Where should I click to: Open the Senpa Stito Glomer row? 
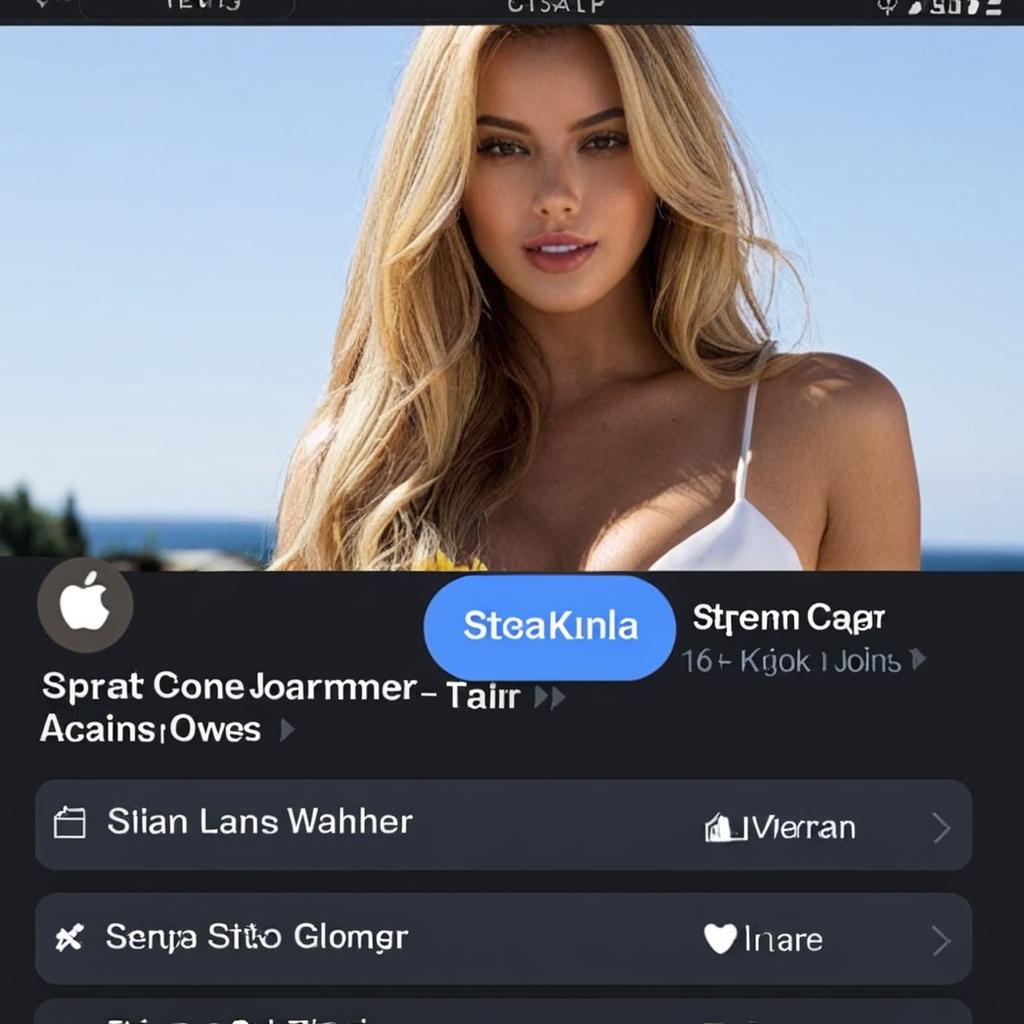point(502,938)
